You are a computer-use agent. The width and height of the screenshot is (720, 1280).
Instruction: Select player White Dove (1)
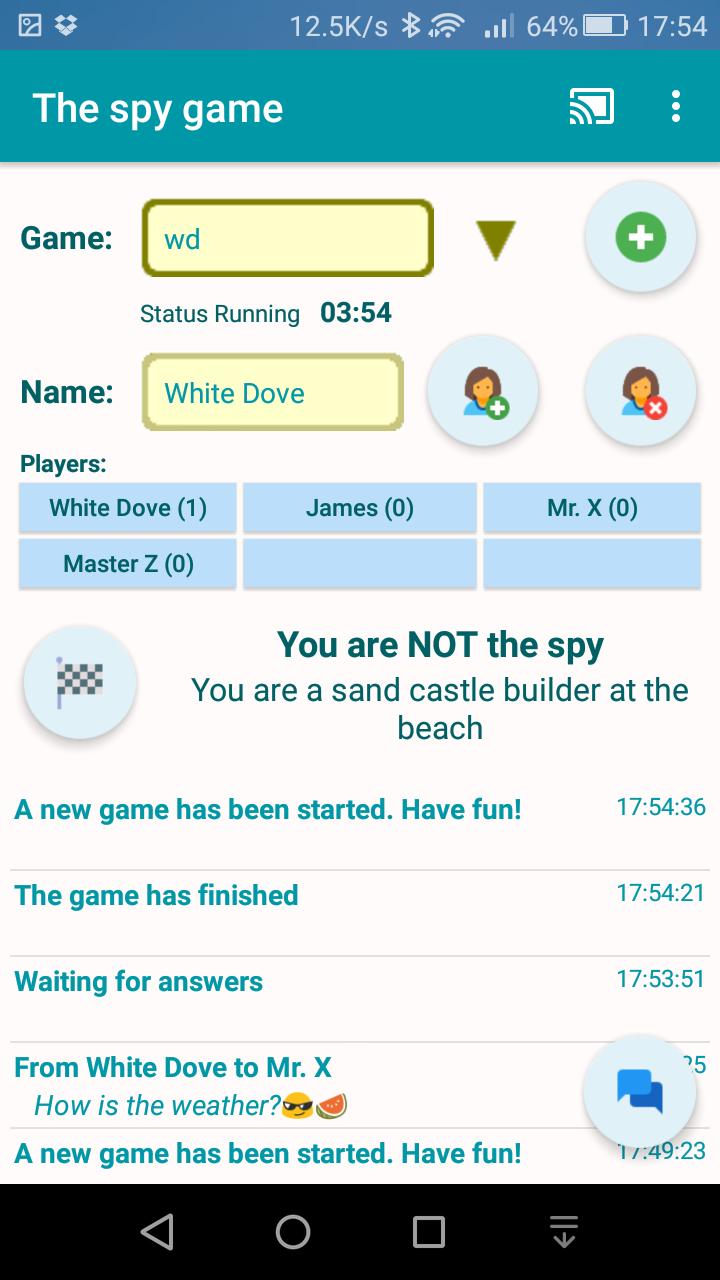(x=127, y=507)
